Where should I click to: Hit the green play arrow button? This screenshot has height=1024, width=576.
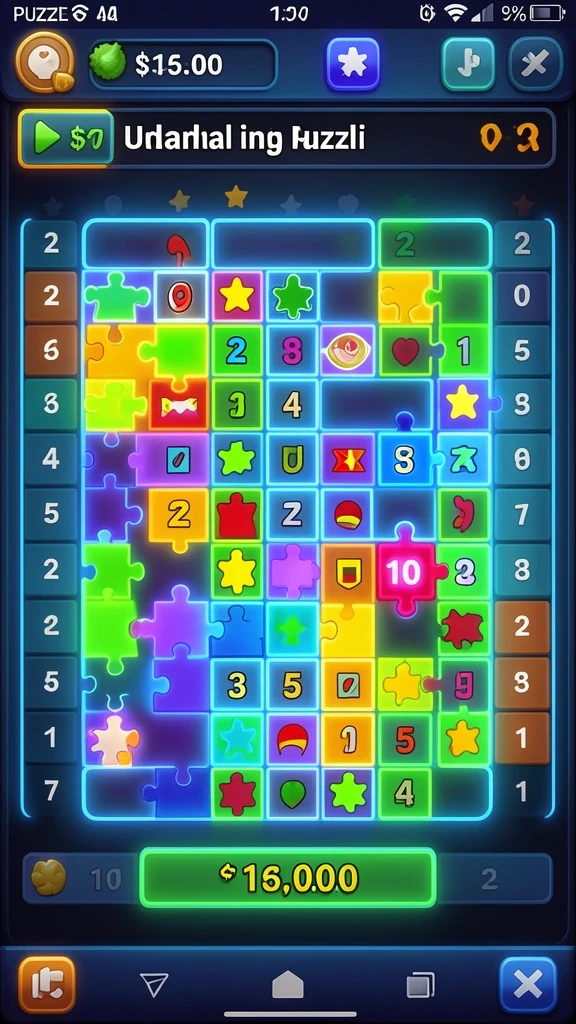(x=66, y=139)
